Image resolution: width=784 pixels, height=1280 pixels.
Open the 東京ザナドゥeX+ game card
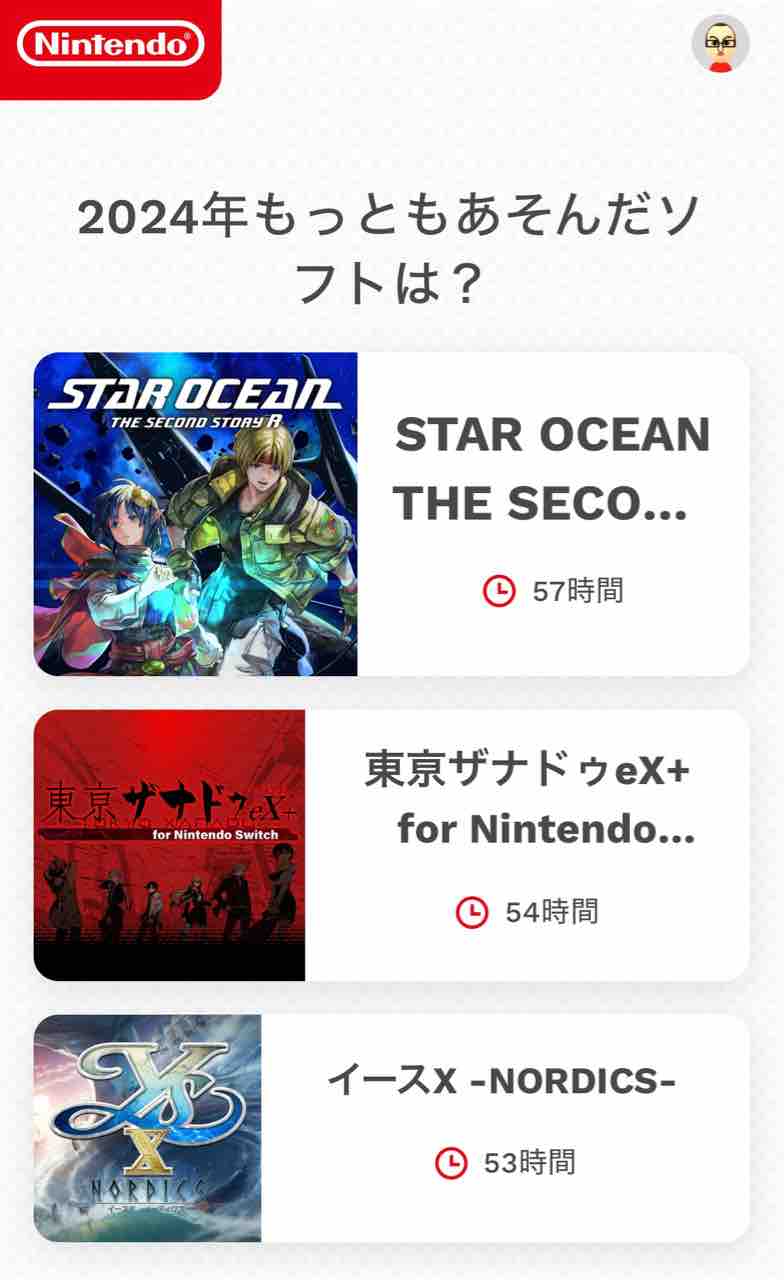(x=392, y=845)
